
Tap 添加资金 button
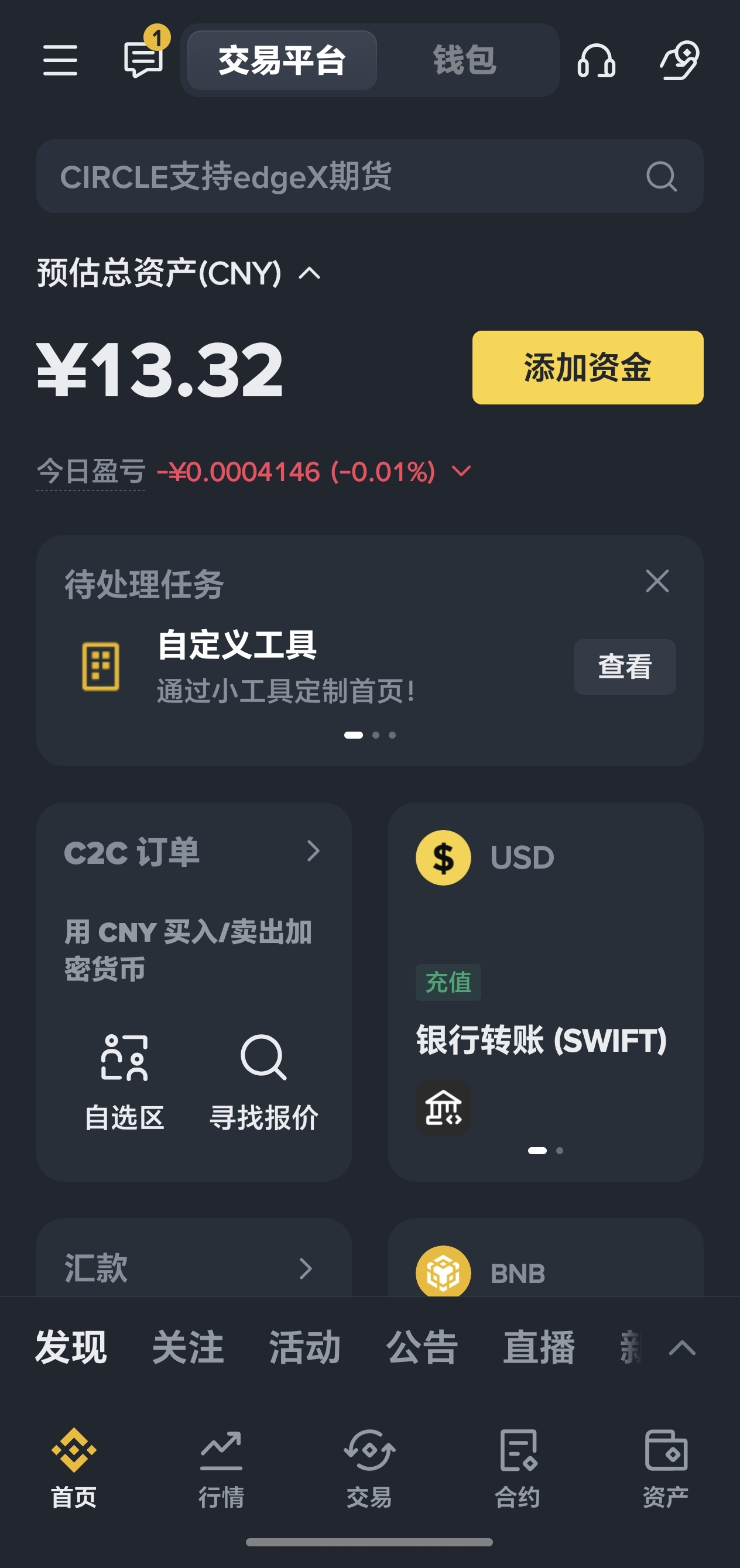[587, 367]
